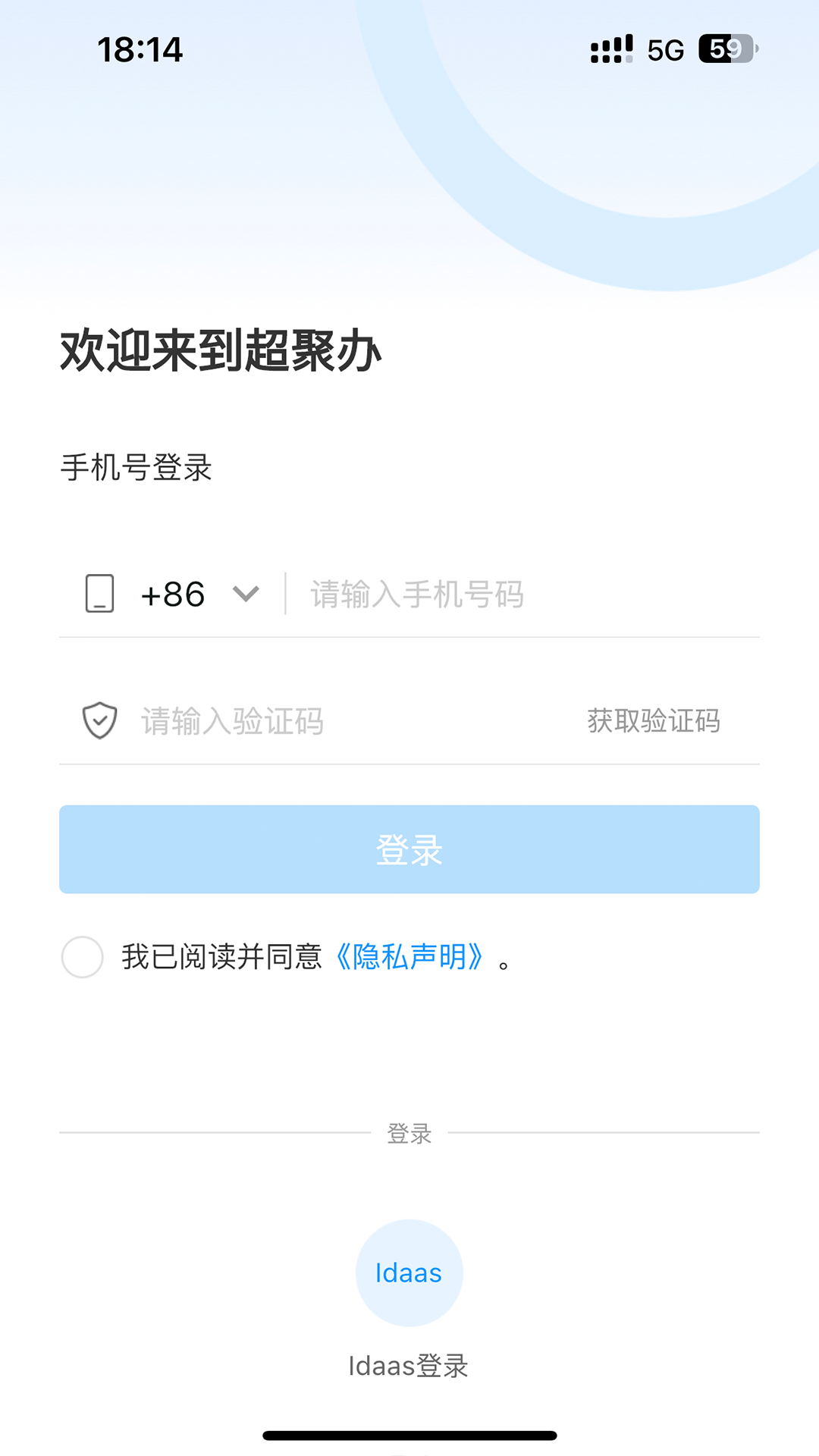Click the 登录 divider label

[409, 1133]
